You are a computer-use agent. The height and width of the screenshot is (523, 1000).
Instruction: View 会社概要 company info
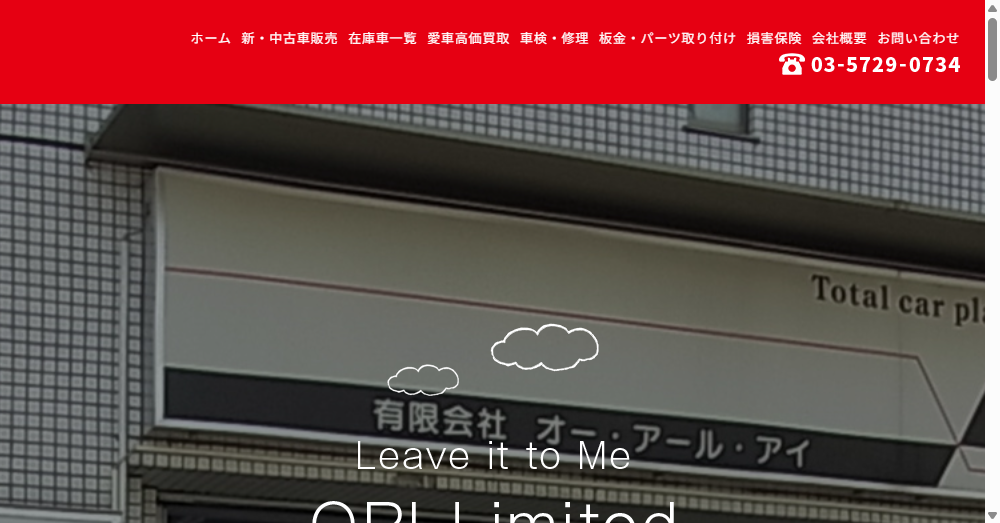[839, 38]
